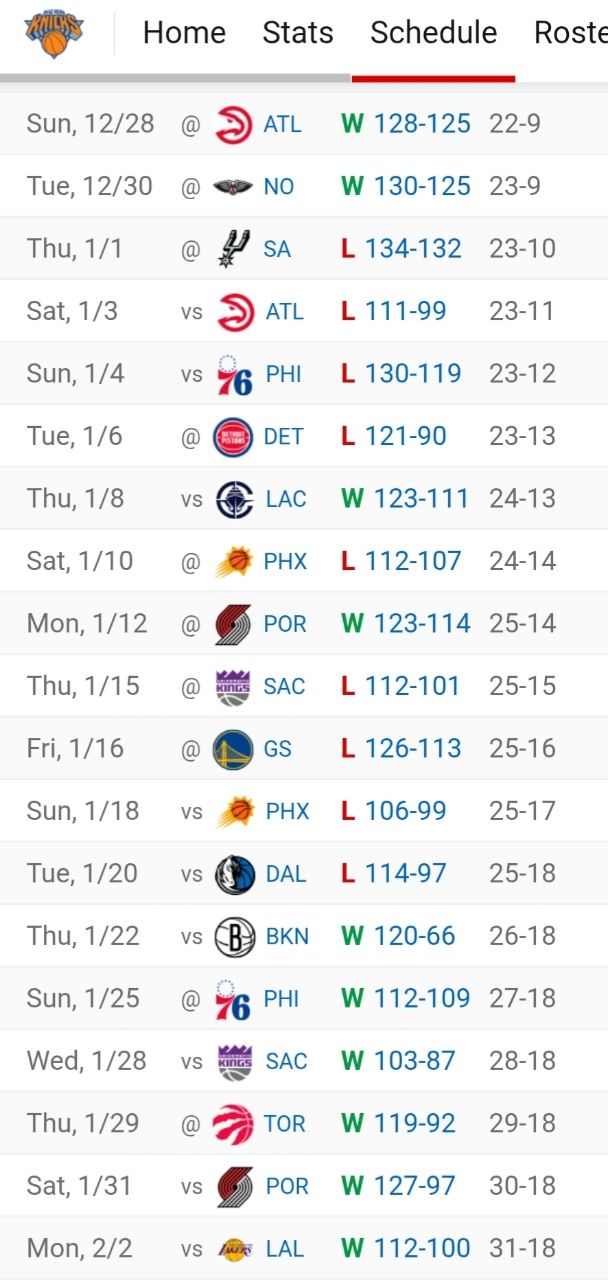Switch to the Home tab
608x1280 pixels.
click(184, 33)
